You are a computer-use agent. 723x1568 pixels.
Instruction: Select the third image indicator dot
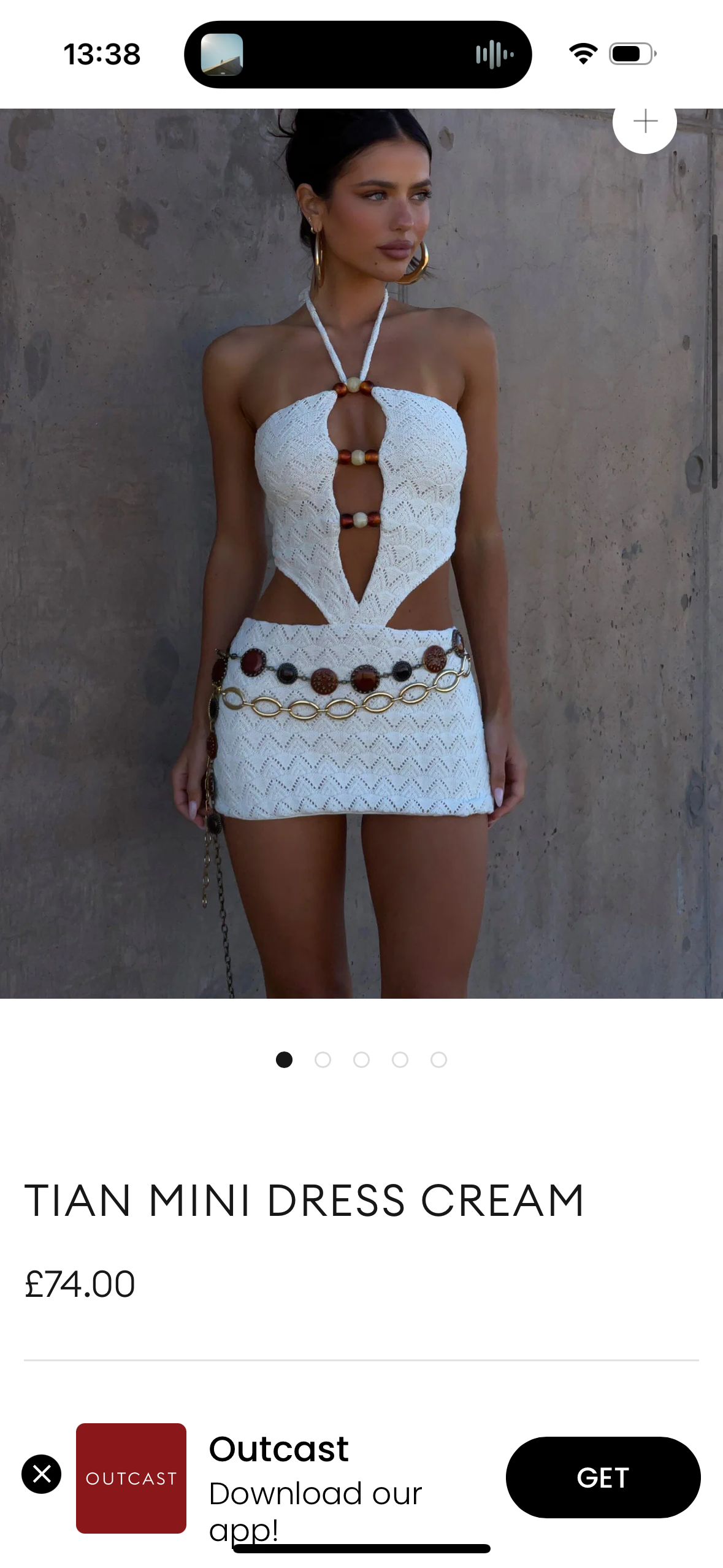361,1059
